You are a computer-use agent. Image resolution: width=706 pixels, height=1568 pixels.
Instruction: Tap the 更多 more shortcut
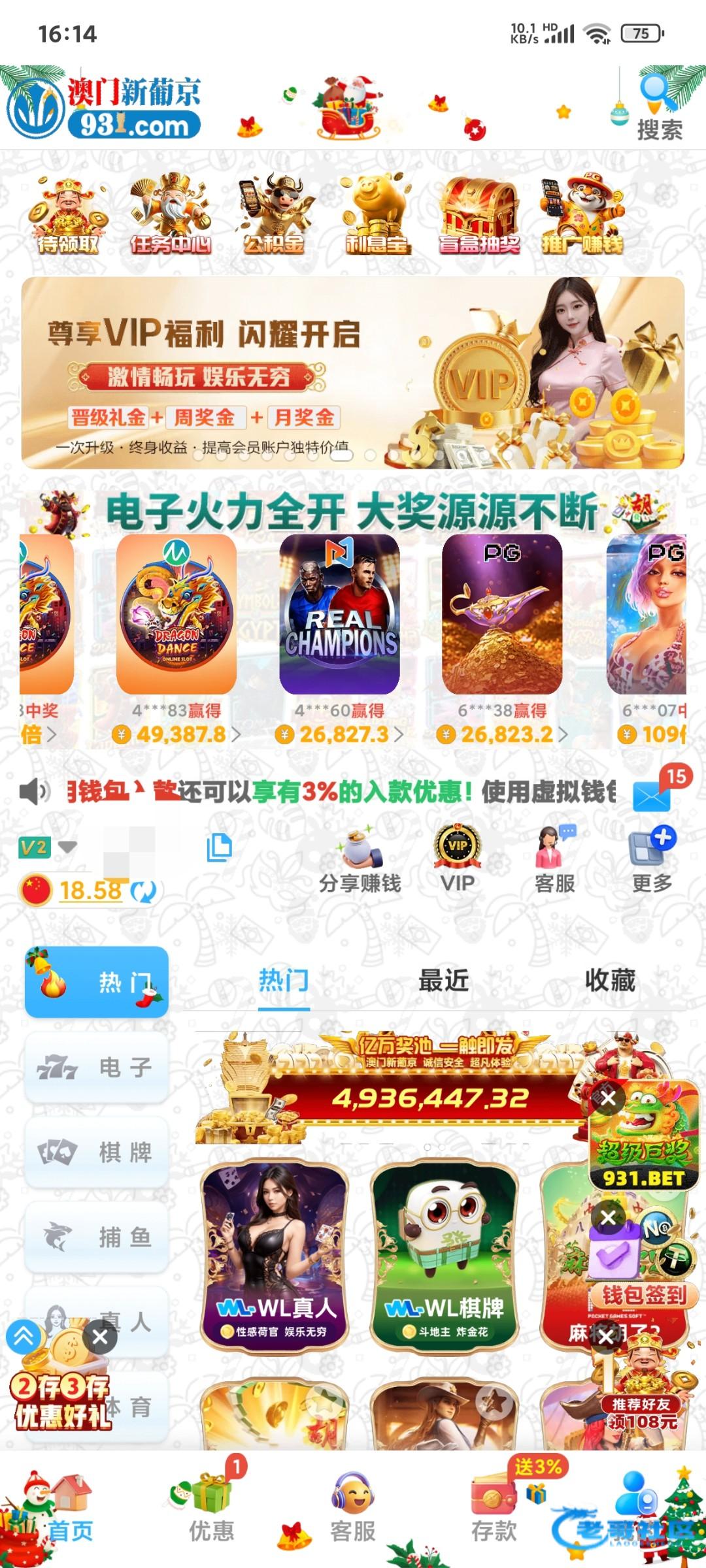pos(652,859)
